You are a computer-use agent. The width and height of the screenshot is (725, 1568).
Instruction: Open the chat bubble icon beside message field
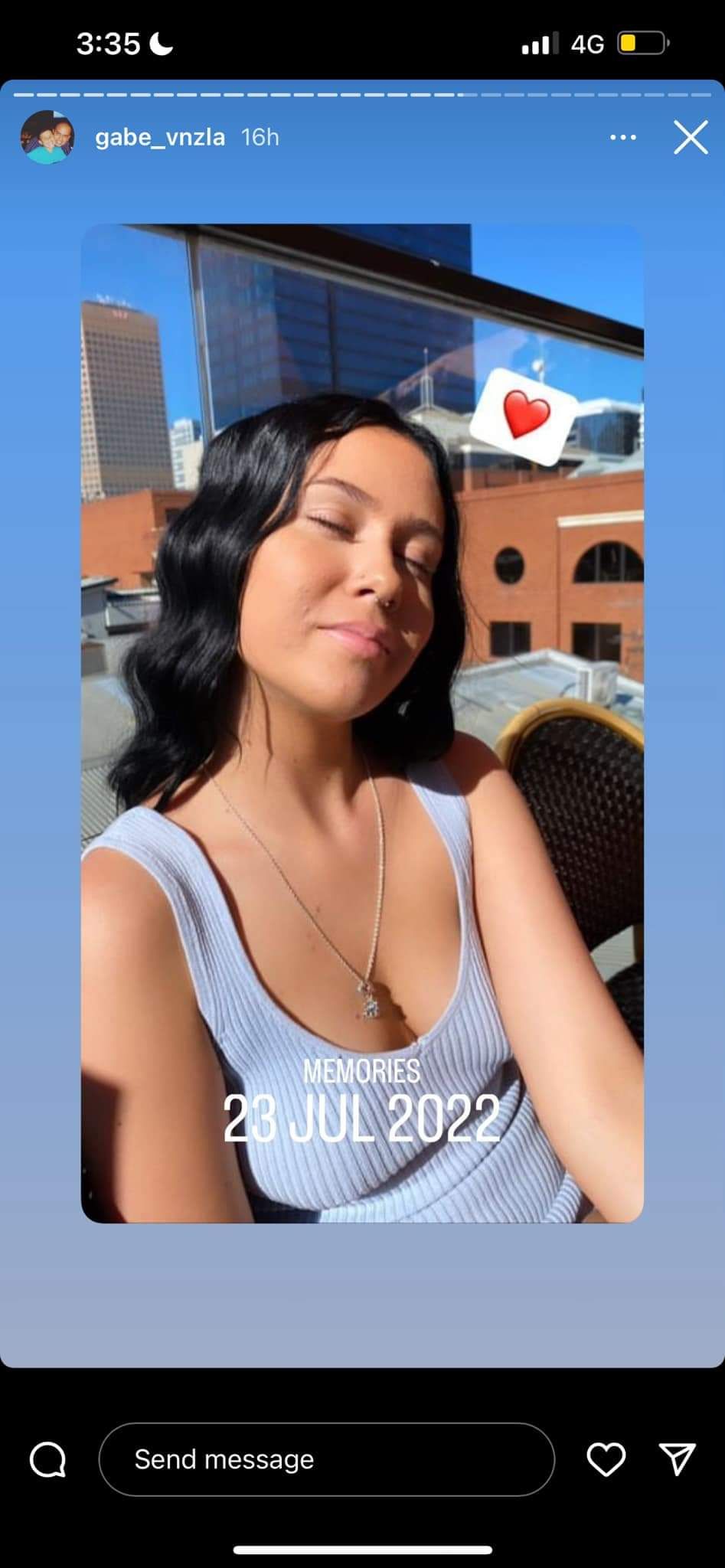48,1460
